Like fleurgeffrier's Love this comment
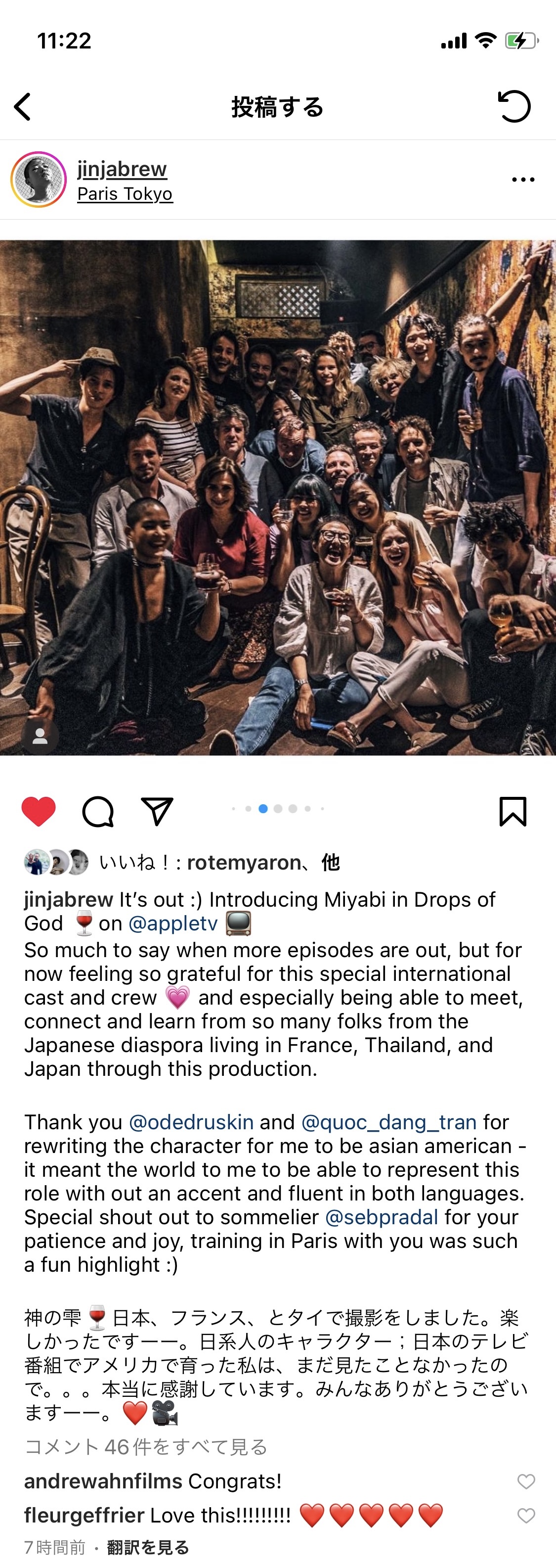This screenshot has height=1568, width=556. pos(525,1515)
